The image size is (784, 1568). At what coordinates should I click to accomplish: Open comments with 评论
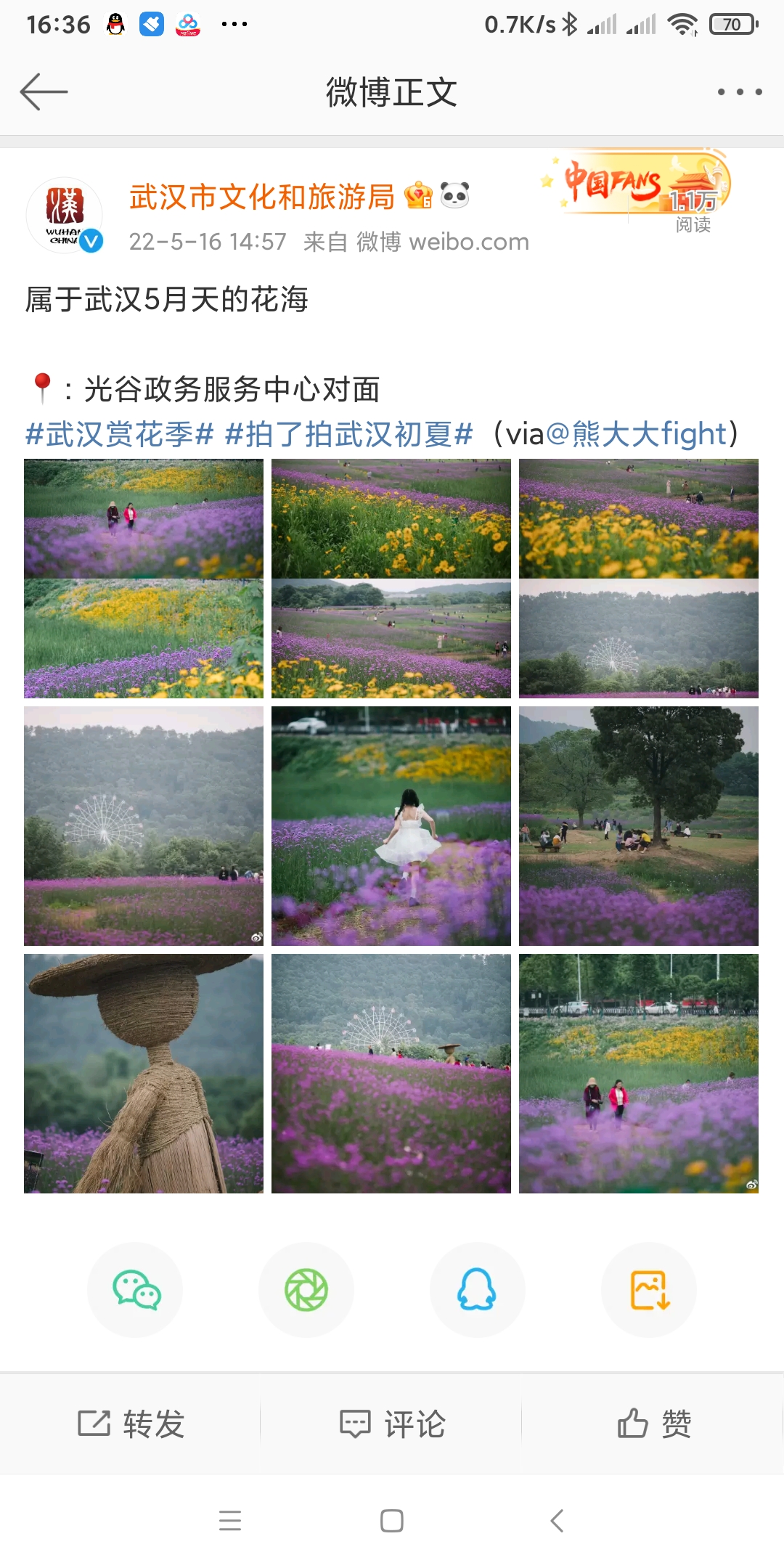(x=392, y=1424)
